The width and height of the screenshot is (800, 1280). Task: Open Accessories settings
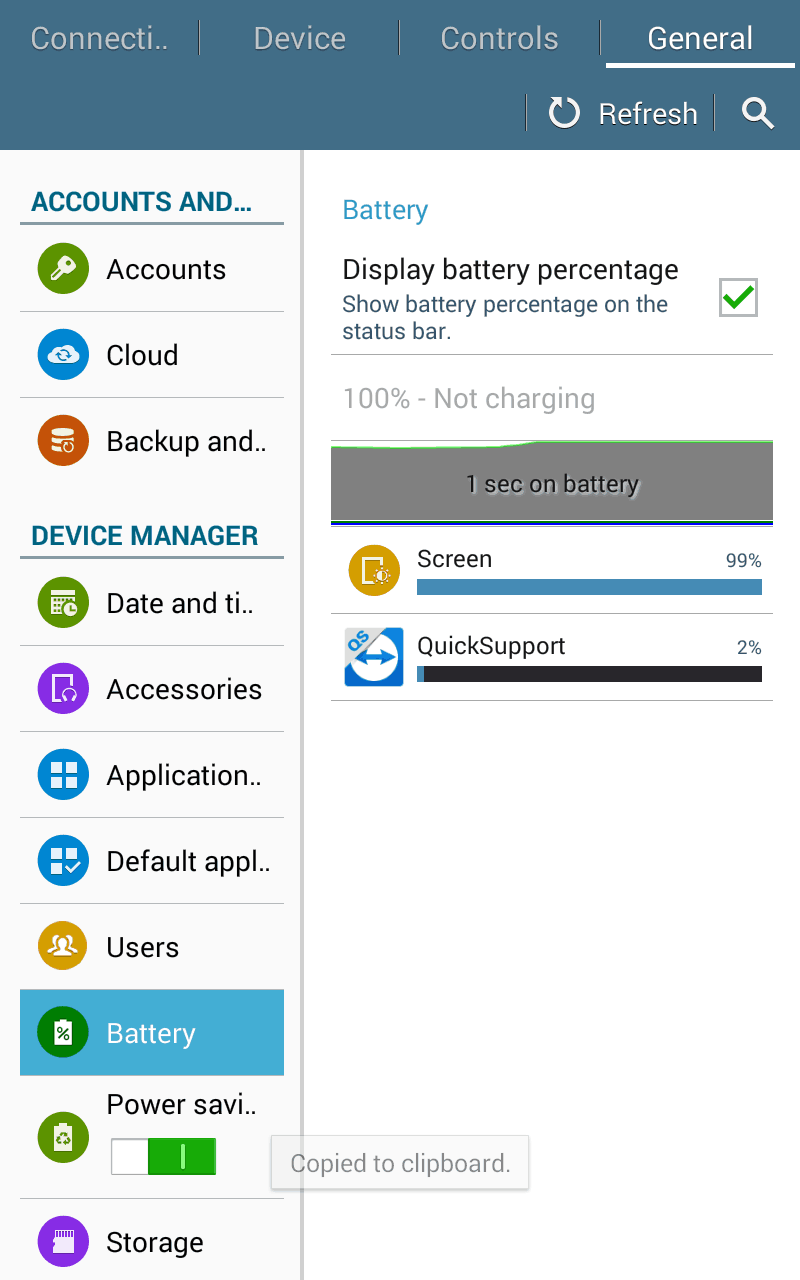pyautogui.click(x=152, y=689)
